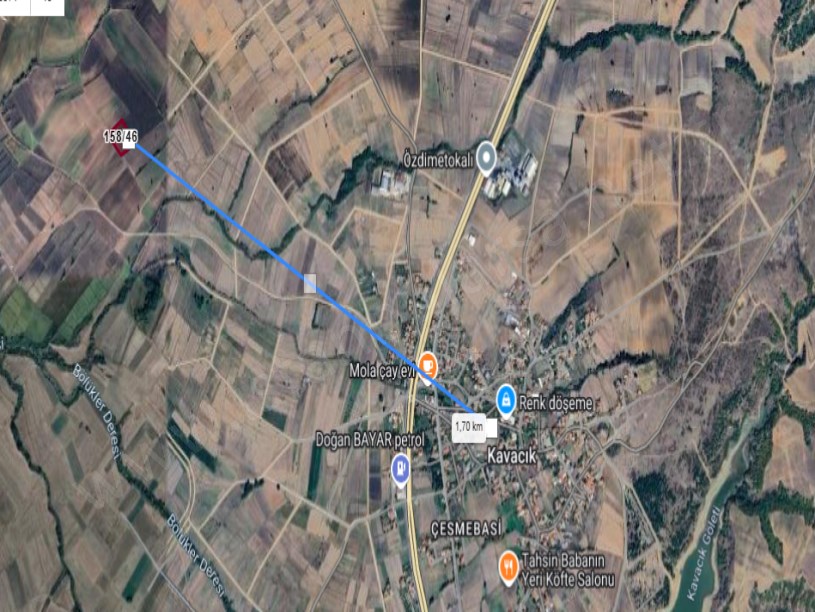Open the Özdimetokali place marker
Screen dimensions: 815x612
486,154
